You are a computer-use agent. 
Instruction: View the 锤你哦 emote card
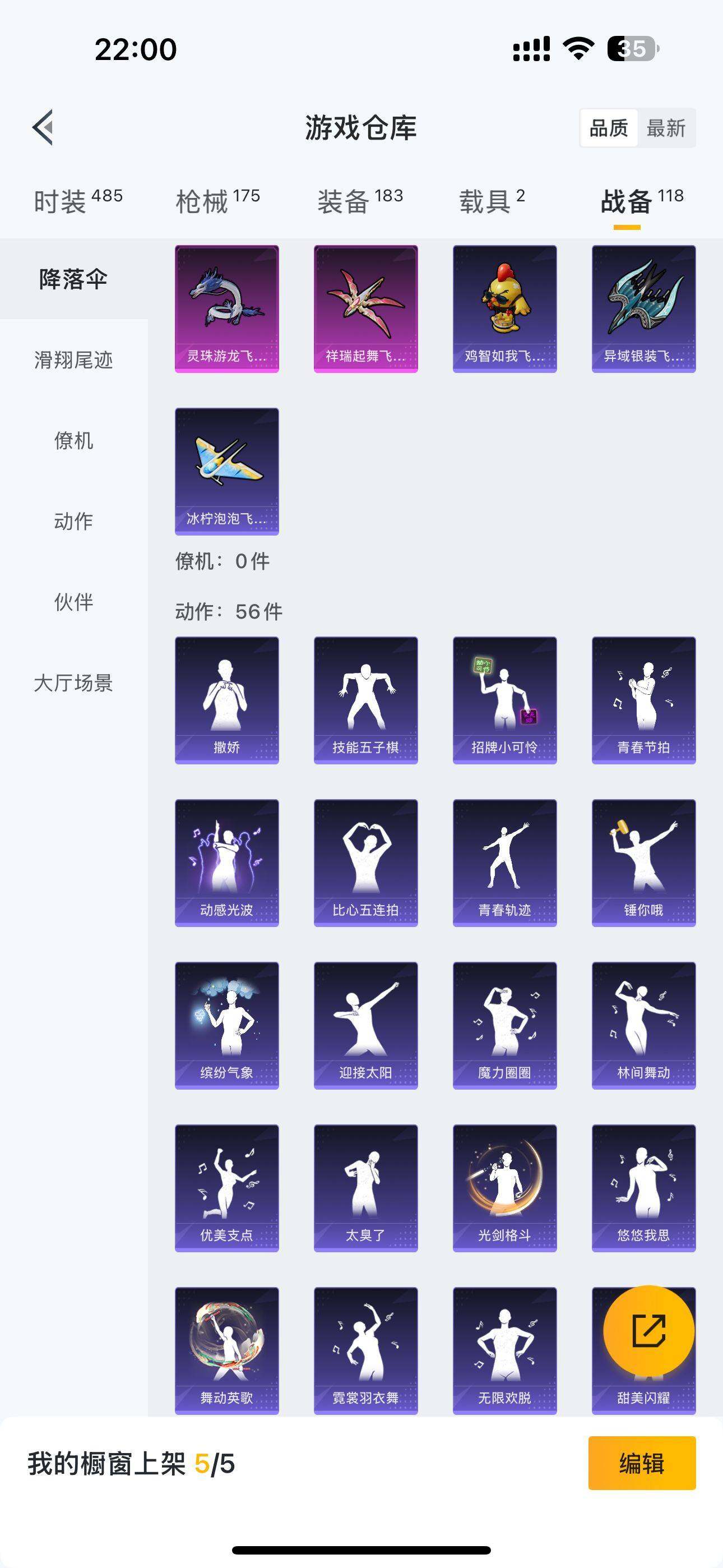pos(643,863)
